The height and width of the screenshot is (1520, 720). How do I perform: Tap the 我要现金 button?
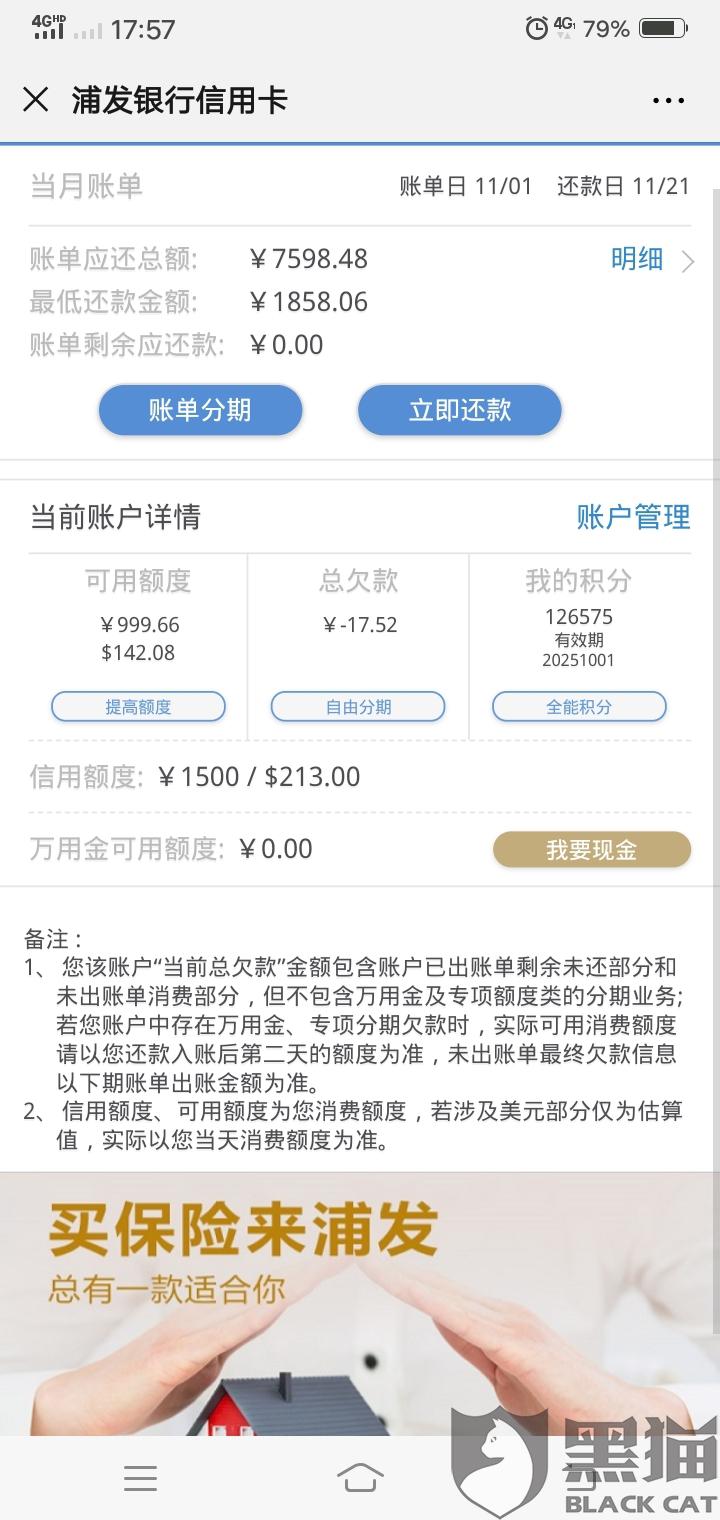(x=592, y=850)
